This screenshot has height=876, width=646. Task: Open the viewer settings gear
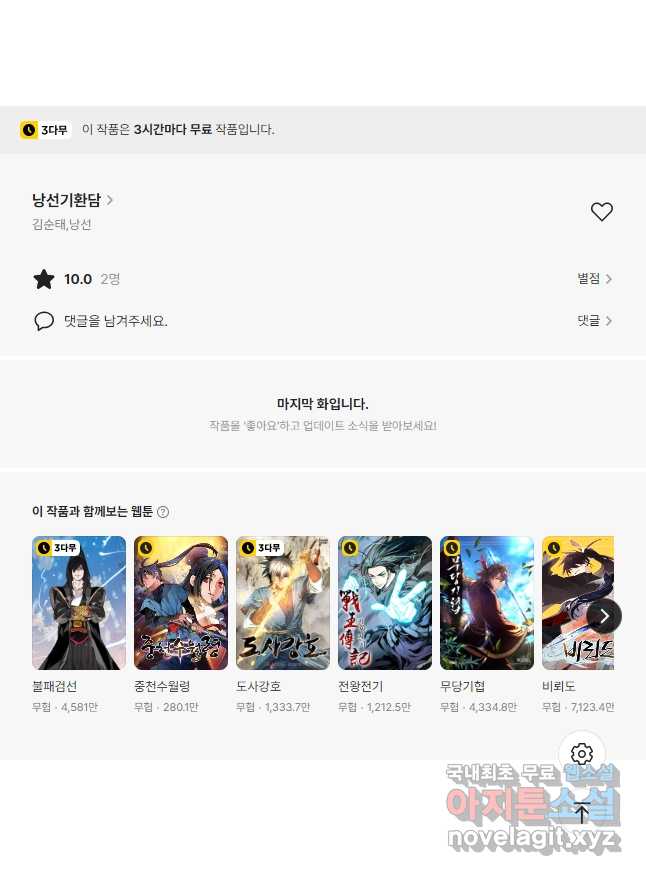(x=582, y=754)
